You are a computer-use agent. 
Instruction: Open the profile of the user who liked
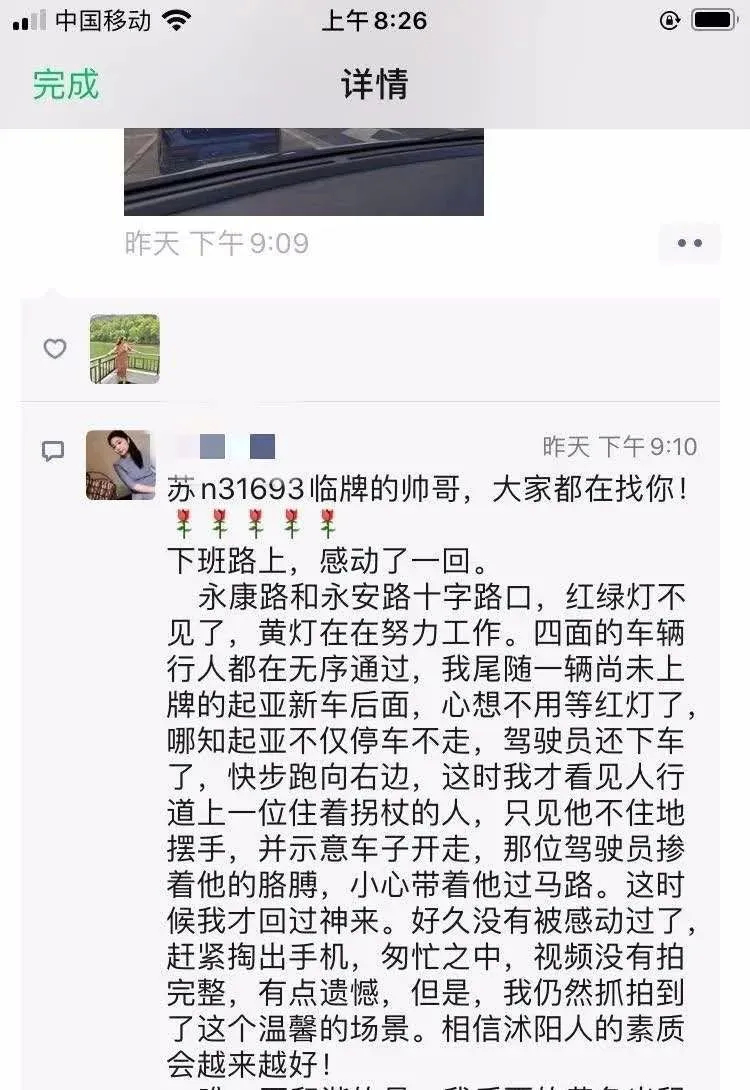click(124, 349)
